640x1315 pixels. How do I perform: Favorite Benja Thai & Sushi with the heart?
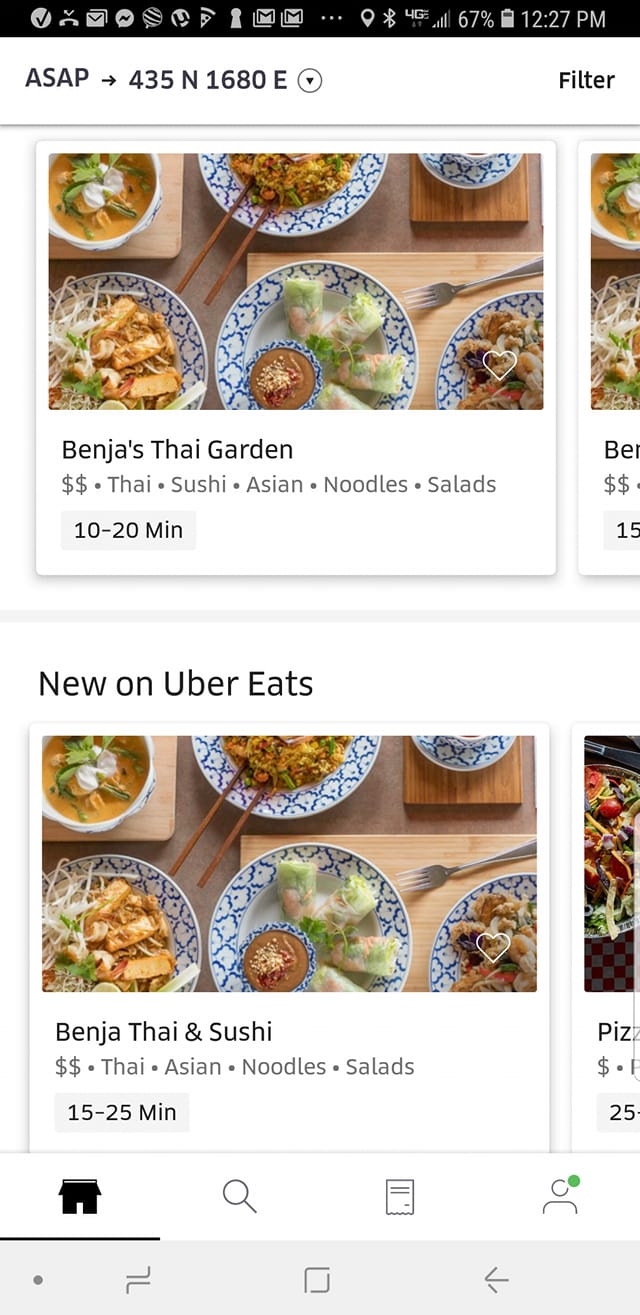492,947
